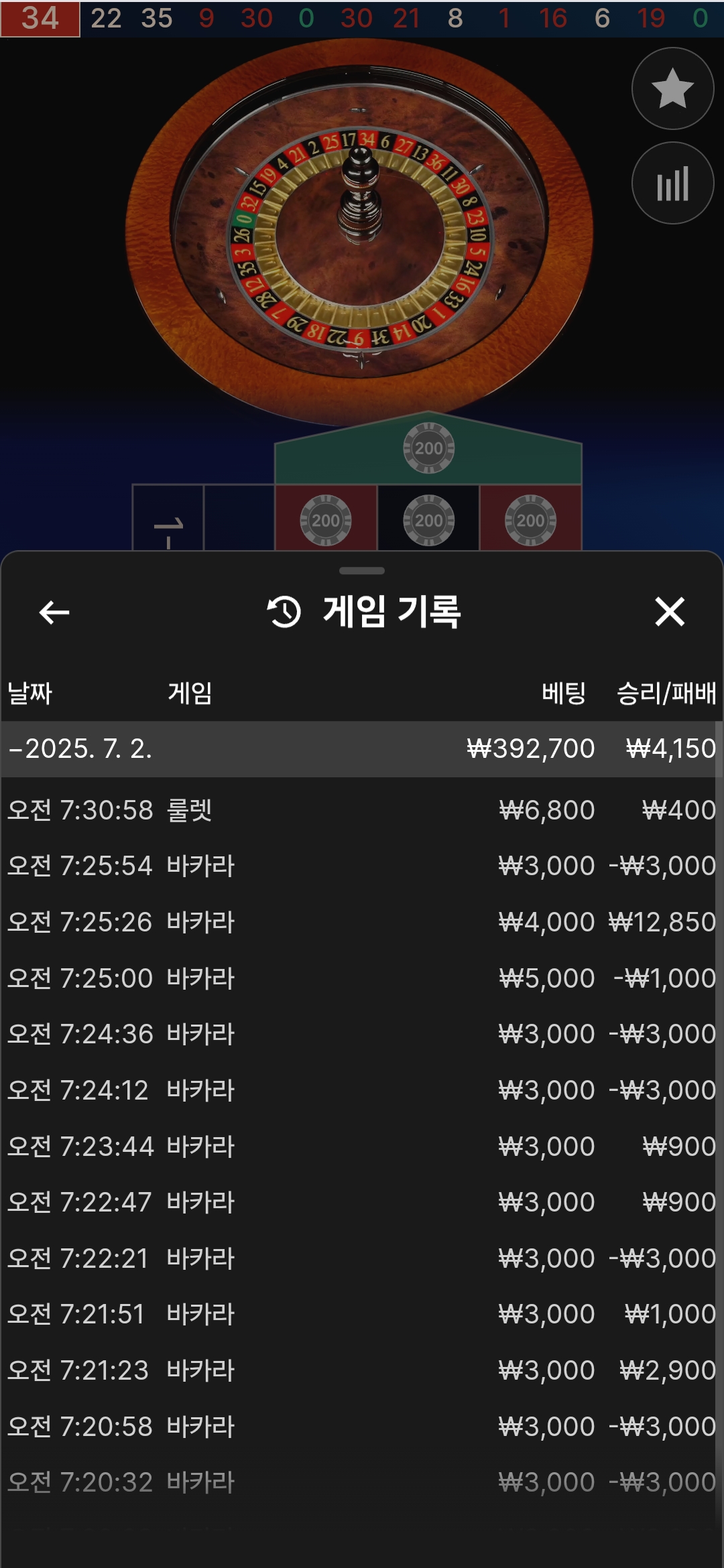Open the 오전 7:22:47 바카라 record
Viewport: 724px width, 1568px height.
tap(361, 1202)
